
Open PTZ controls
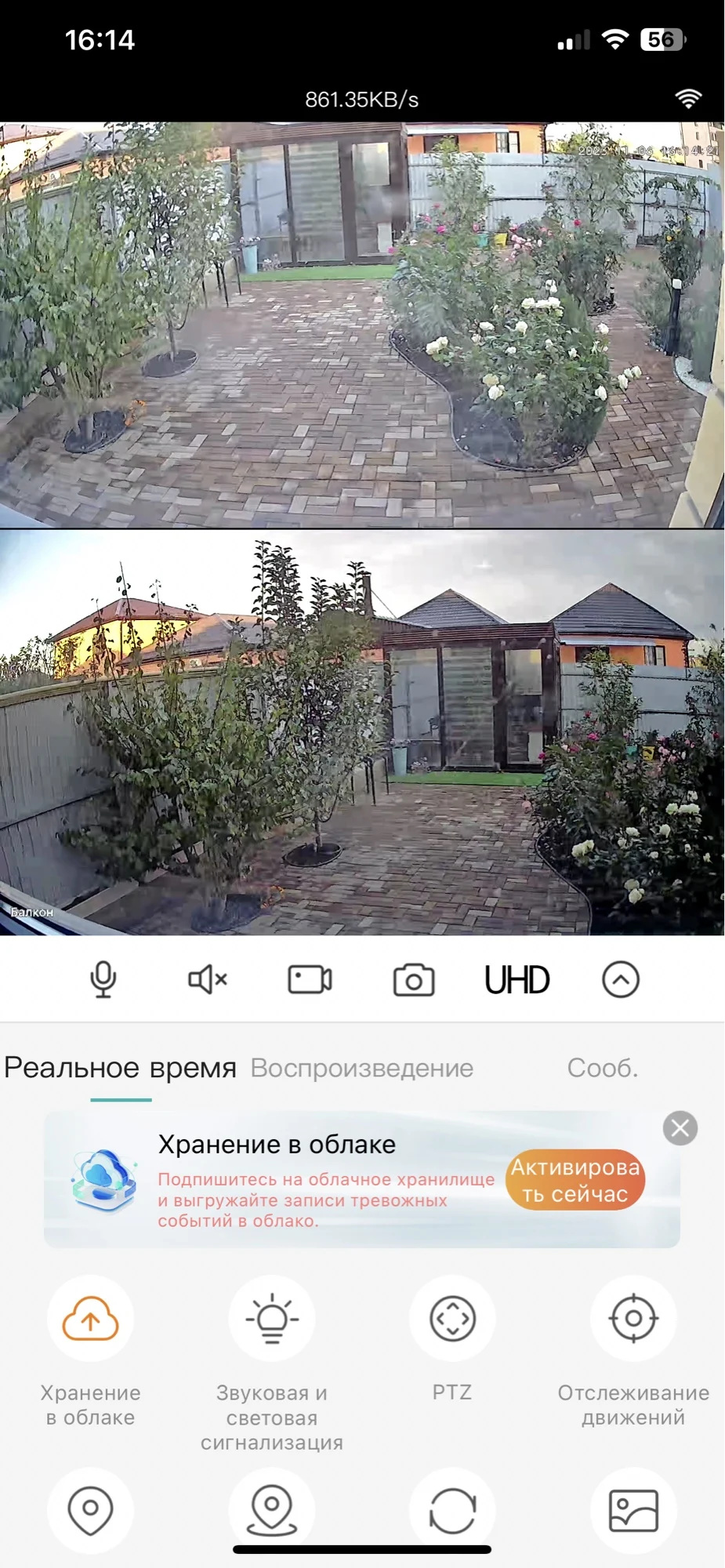(452, 1319)
